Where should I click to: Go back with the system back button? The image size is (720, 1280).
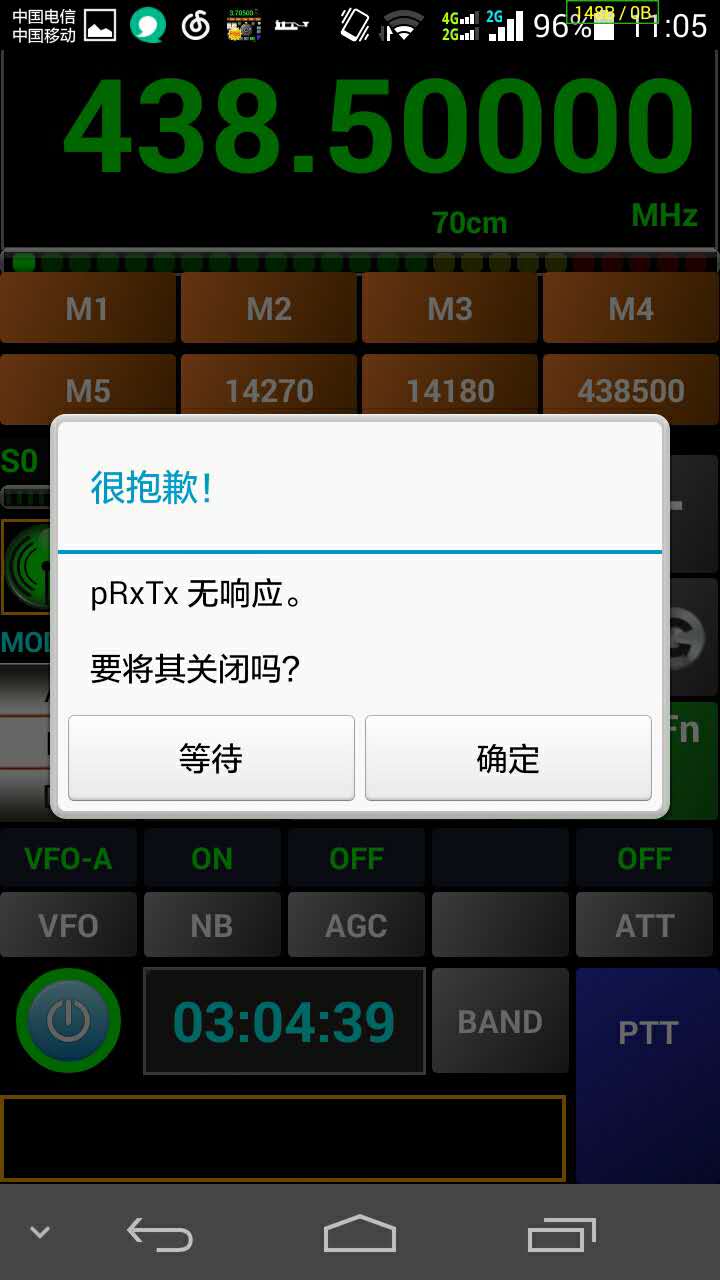(160, 1233)
